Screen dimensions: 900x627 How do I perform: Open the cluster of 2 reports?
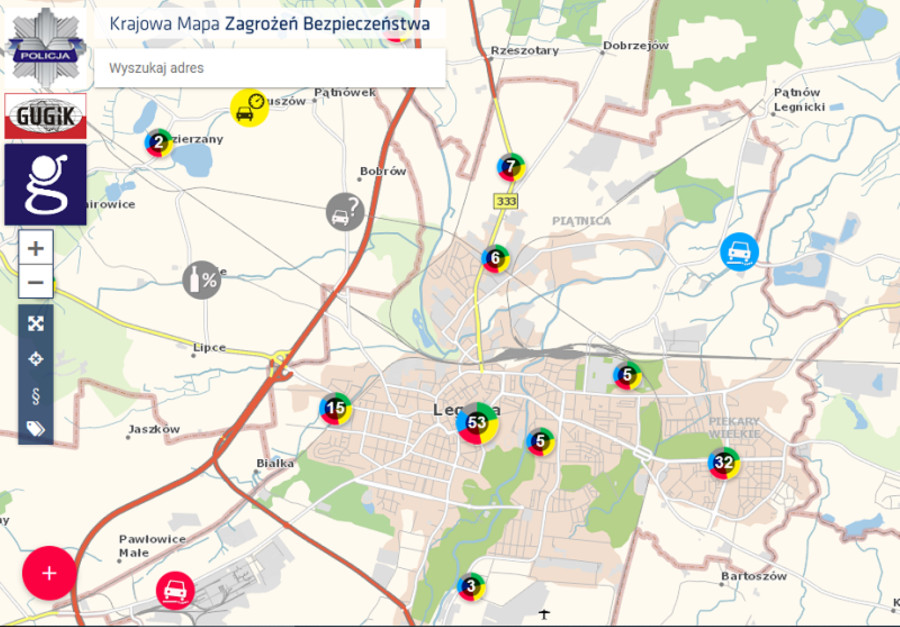(x=157, y=143)
